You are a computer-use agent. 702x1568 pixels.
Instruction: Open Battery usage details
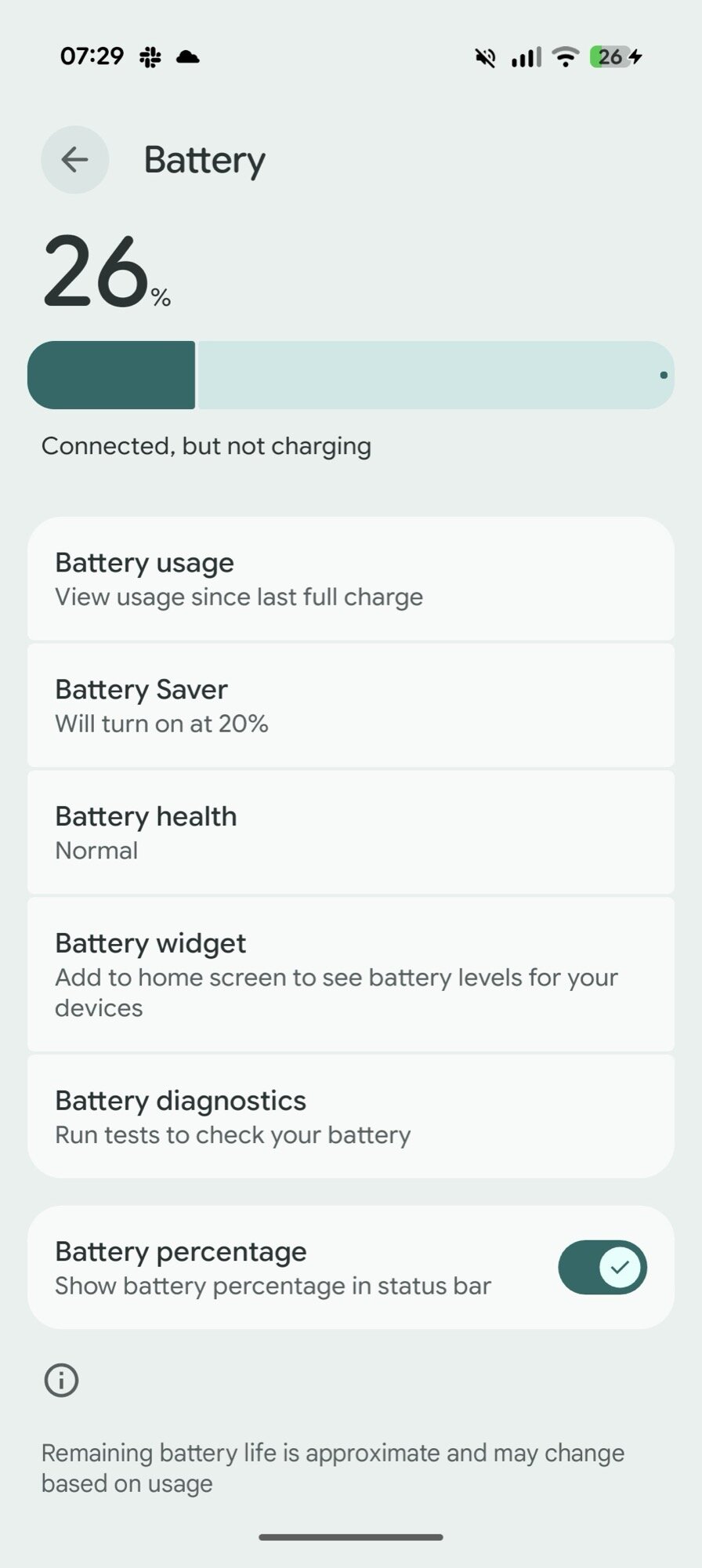click(350, 579)
